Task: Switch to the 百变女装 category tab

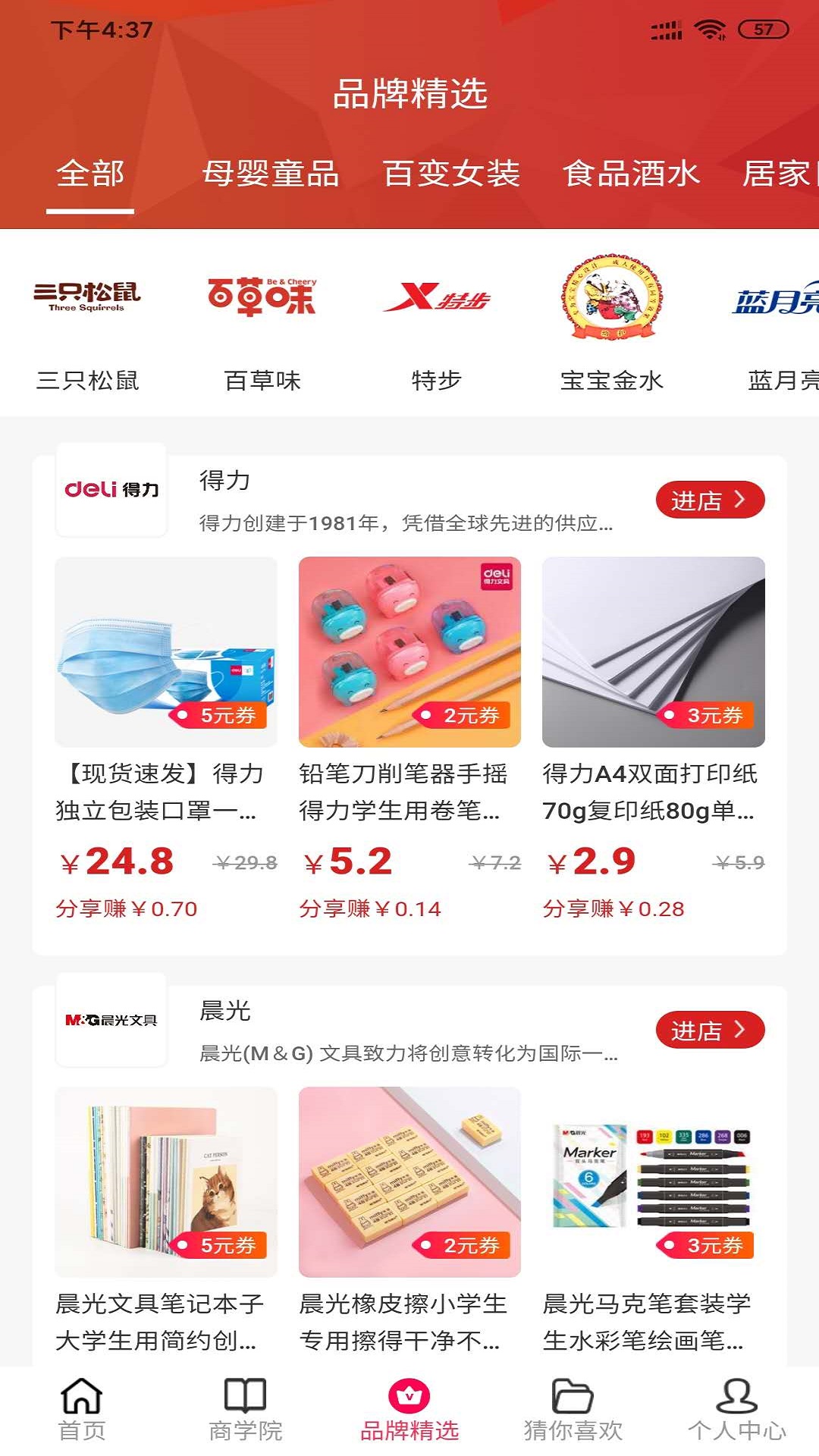Action: pyautogui.click(x=451, y=174)
